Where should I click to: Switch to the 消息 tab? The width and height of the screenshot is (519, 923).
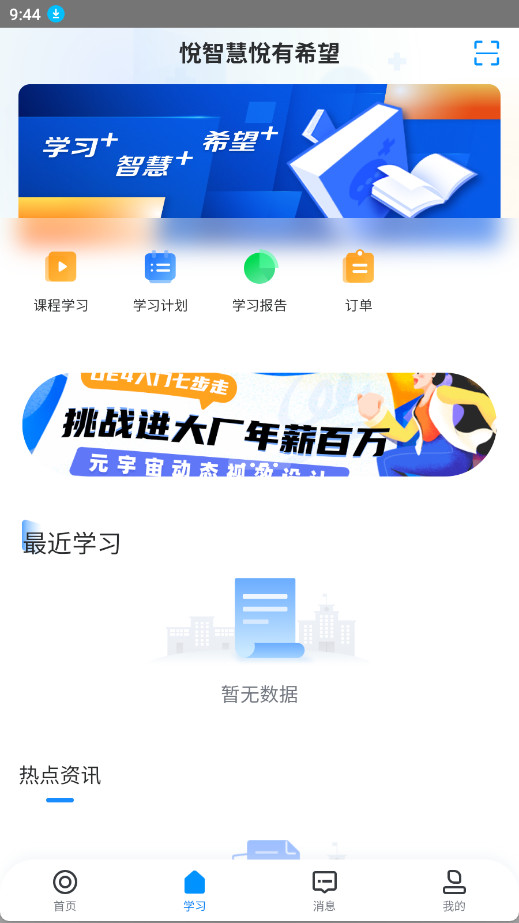(324, 891)
